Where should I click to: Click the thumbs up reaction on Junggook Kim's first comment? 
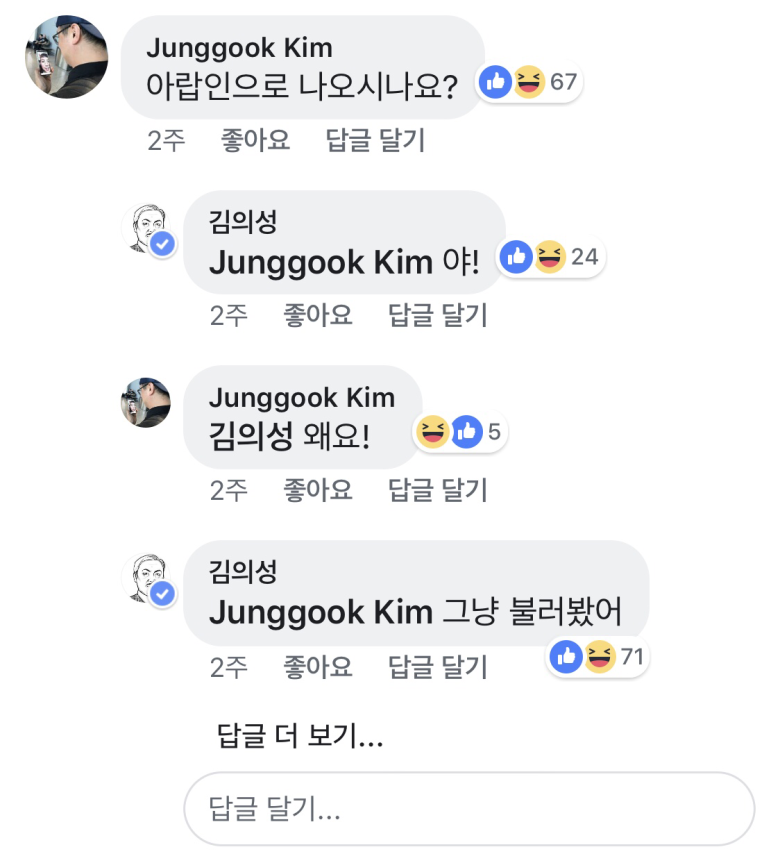pyautogui.click(x=494, y=82)
